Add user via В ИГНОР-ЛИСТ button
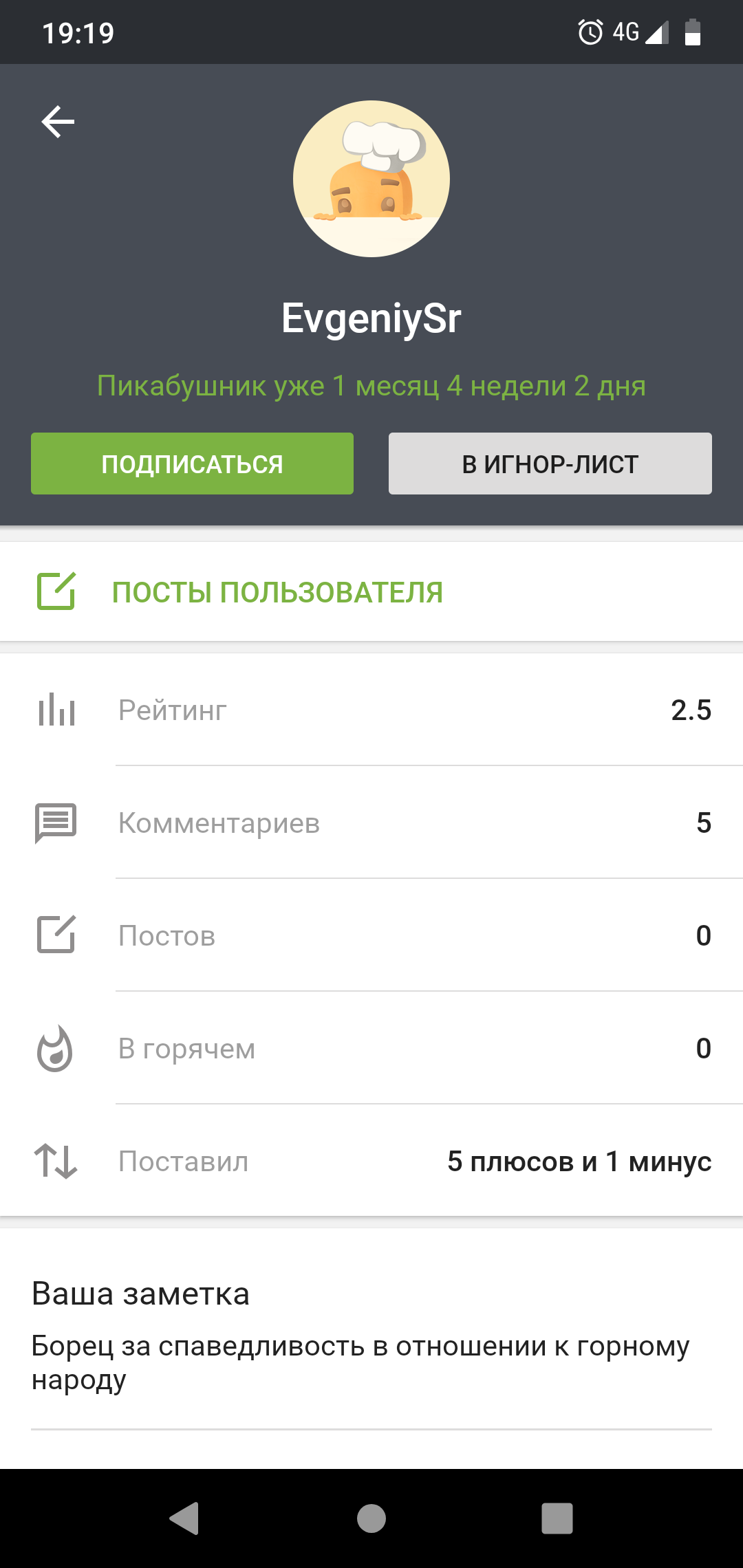 click(x=550, y=464)
